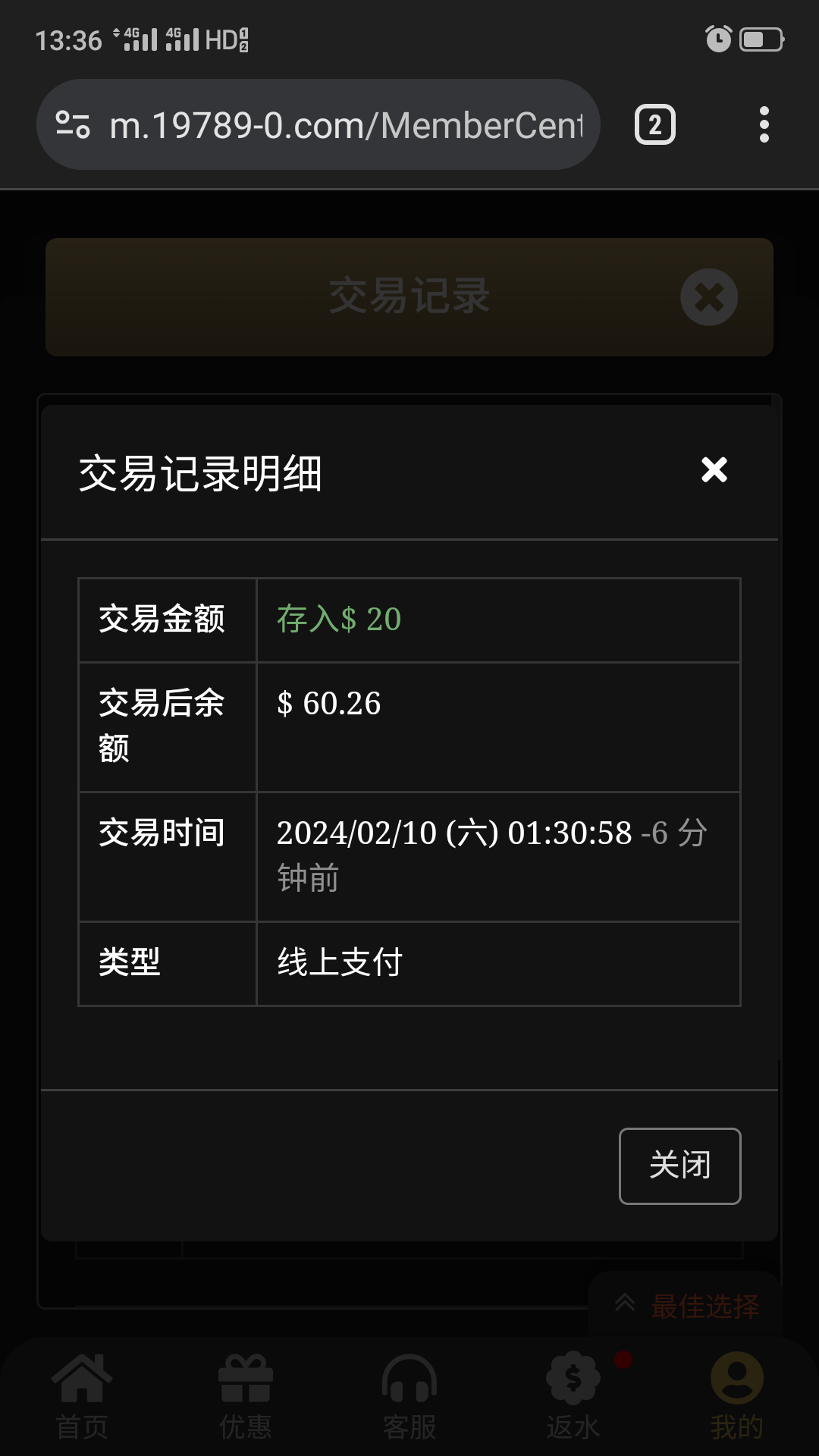Open the browser overflow menu
Image resolution: width=819 pixels, height=1456 pixels.
[x=764, y=125]
